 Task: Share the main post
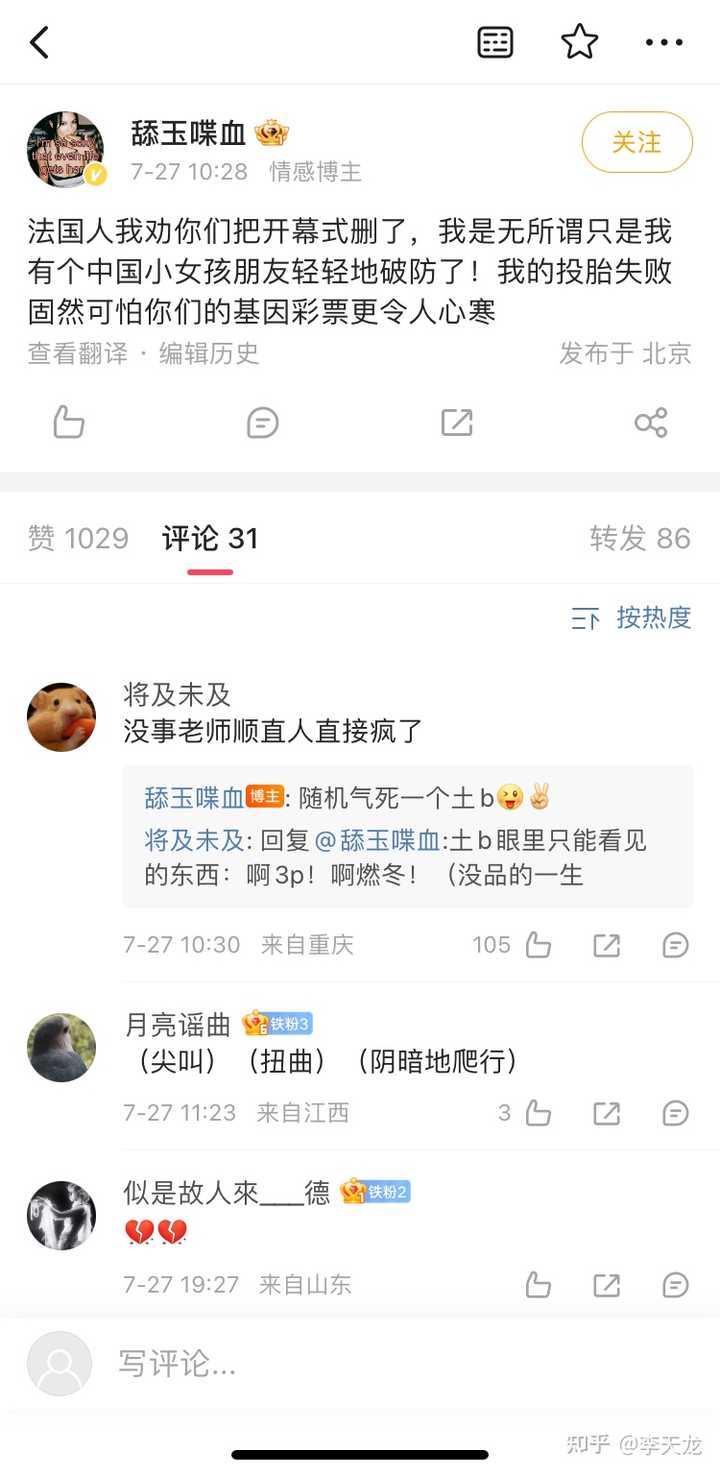pyautogui.click(x=651, y=422)
